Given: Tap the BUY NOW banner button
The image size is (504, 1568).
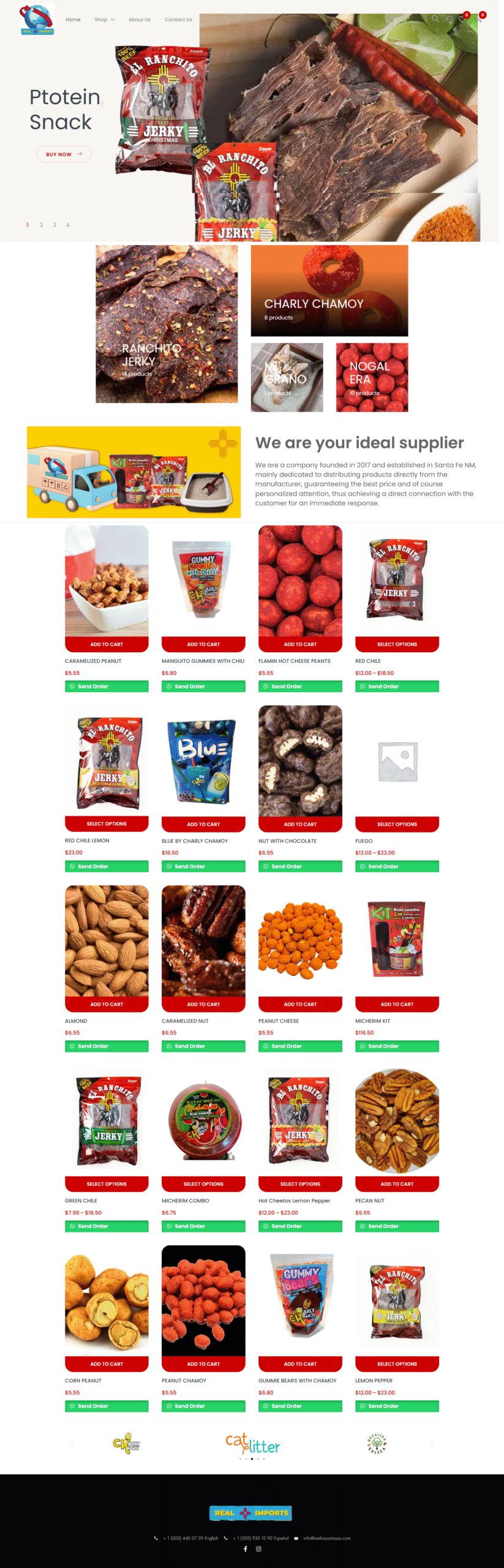Looking at the screenshot, I should (x=64, y=154).
